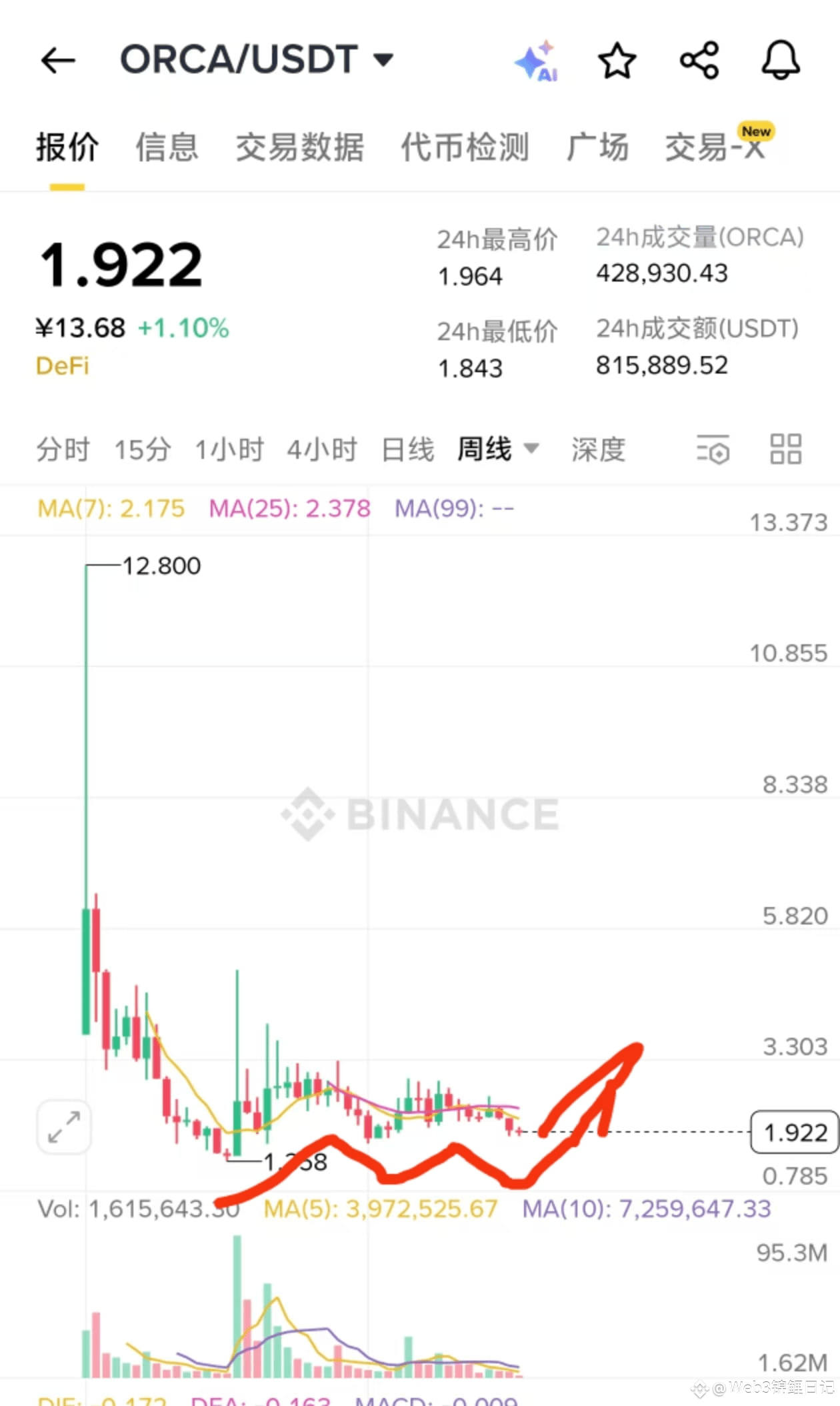The height and width of the screenshot is (1406, 840).
Task: Select the 15分 chart interval
Action: point(143,450)
